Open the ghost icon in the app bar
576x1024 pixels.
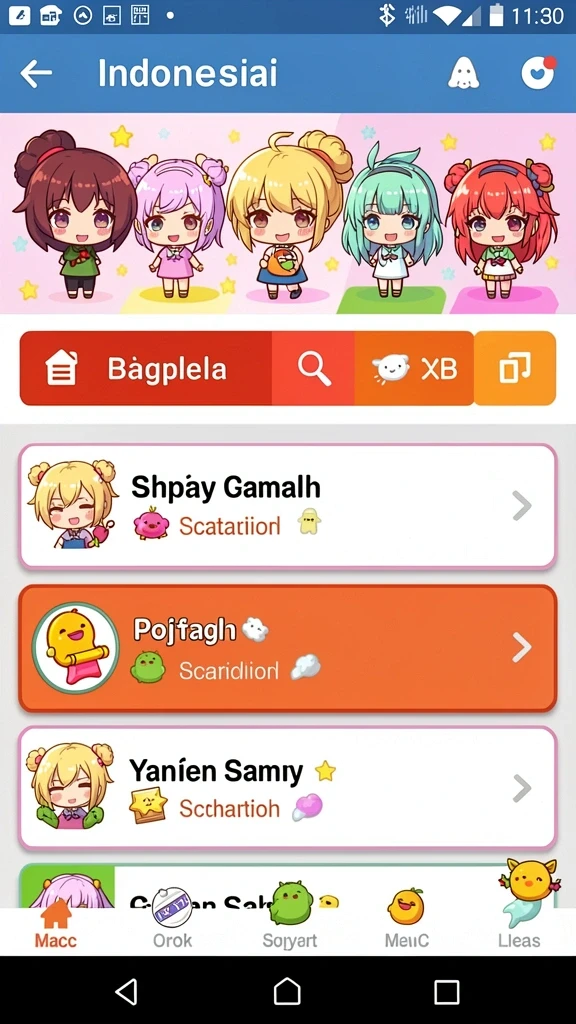point(463,72)
